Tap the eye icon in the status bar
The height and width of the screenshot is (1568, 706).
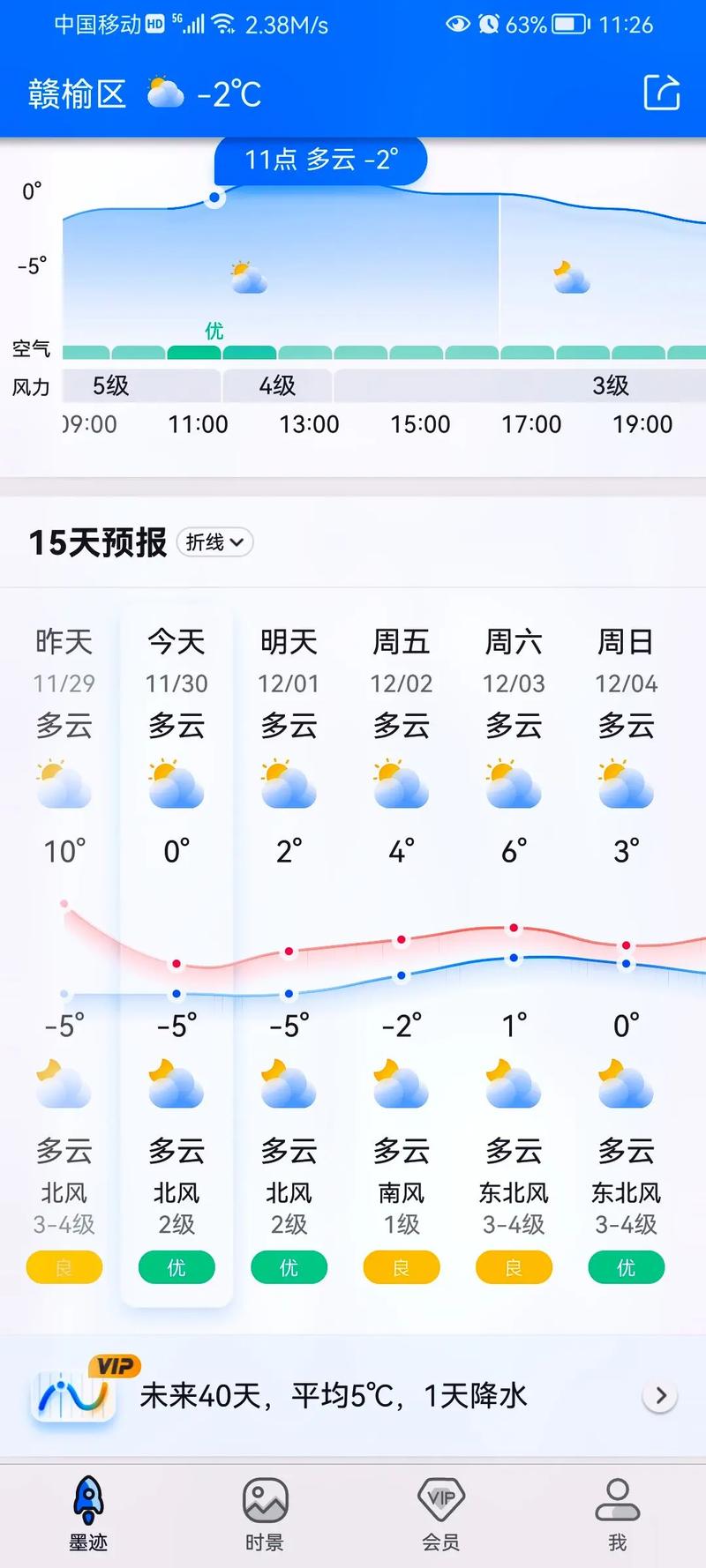click(x=457, y=24)
